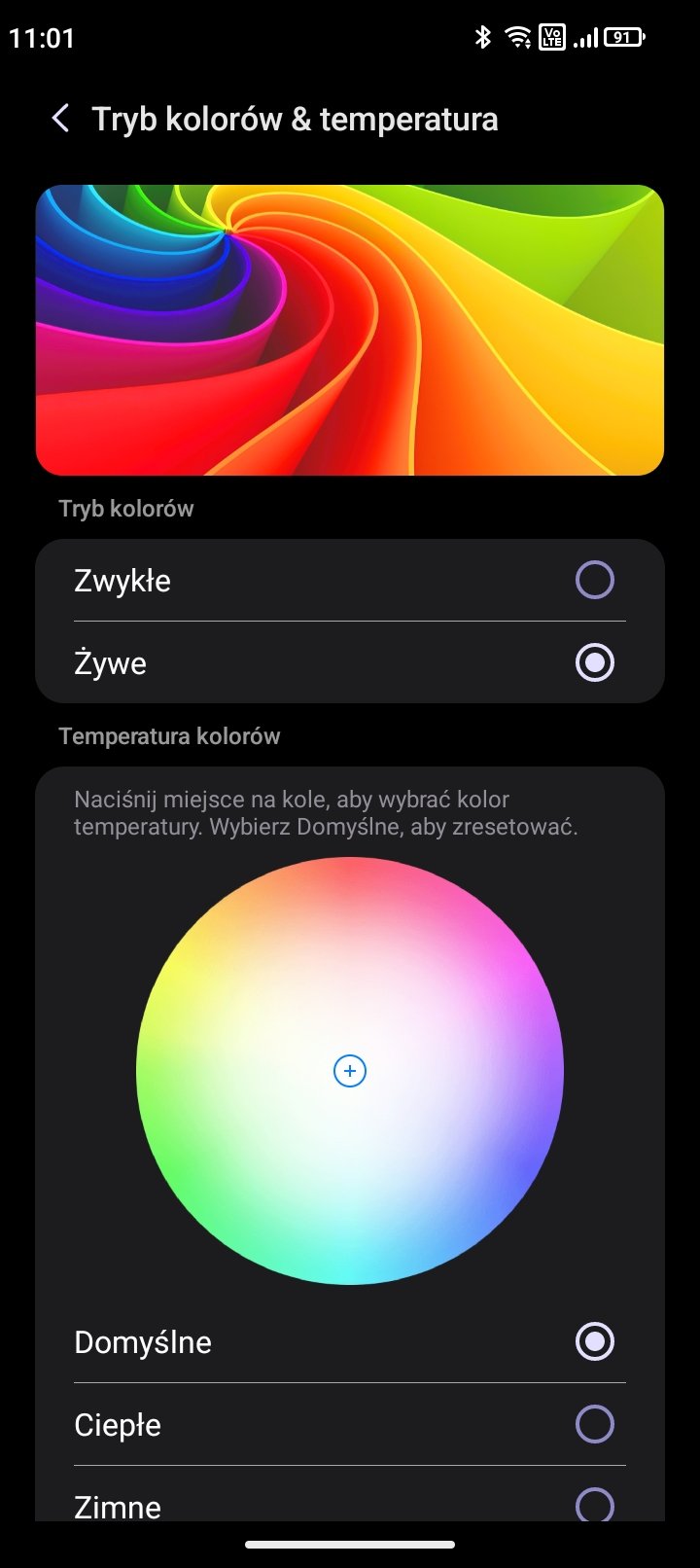Tap the color temperature wheel

click(350, 1070)
